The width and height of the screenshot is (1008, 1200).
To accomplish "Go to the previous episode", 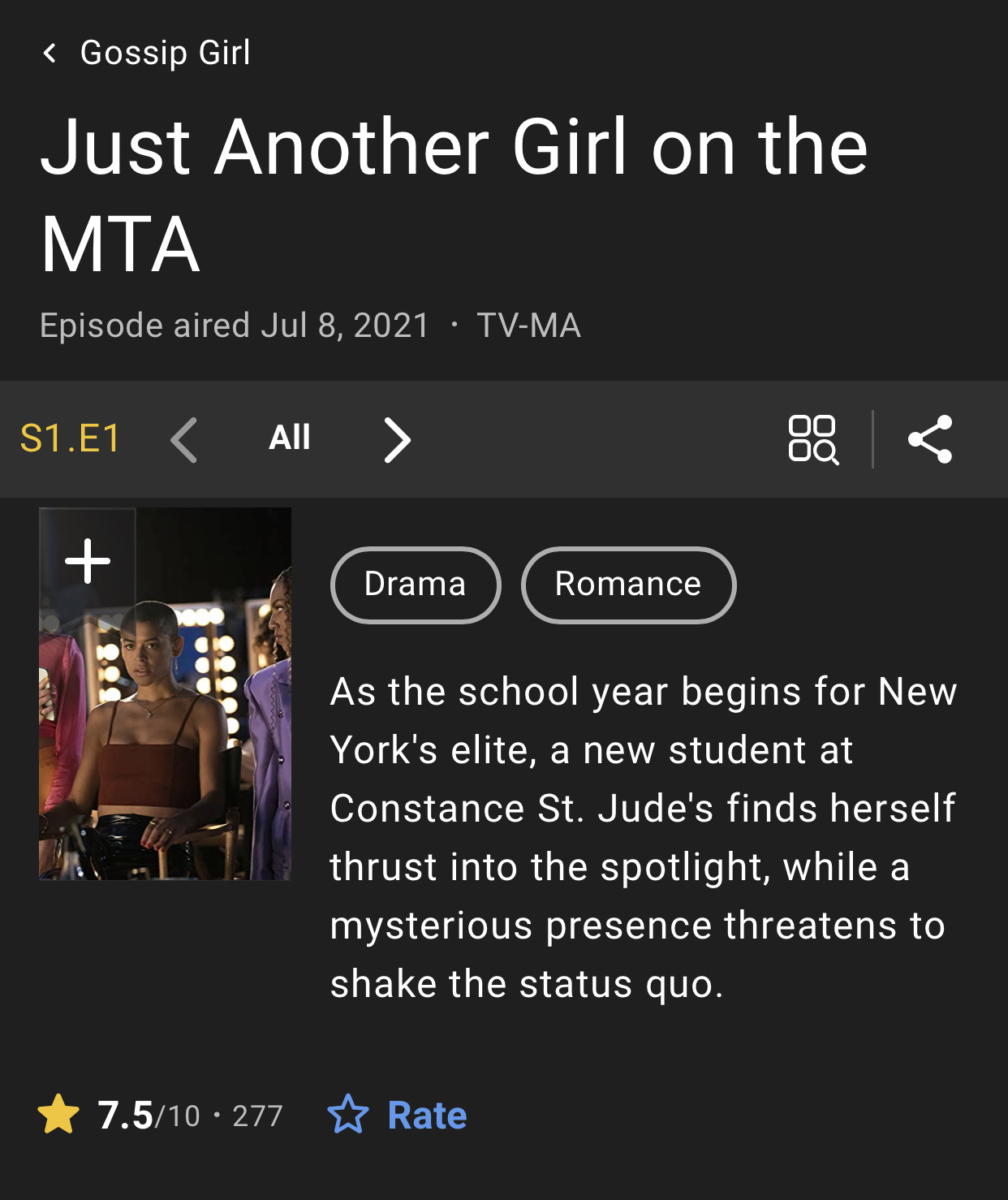I will tap(185, 440).
